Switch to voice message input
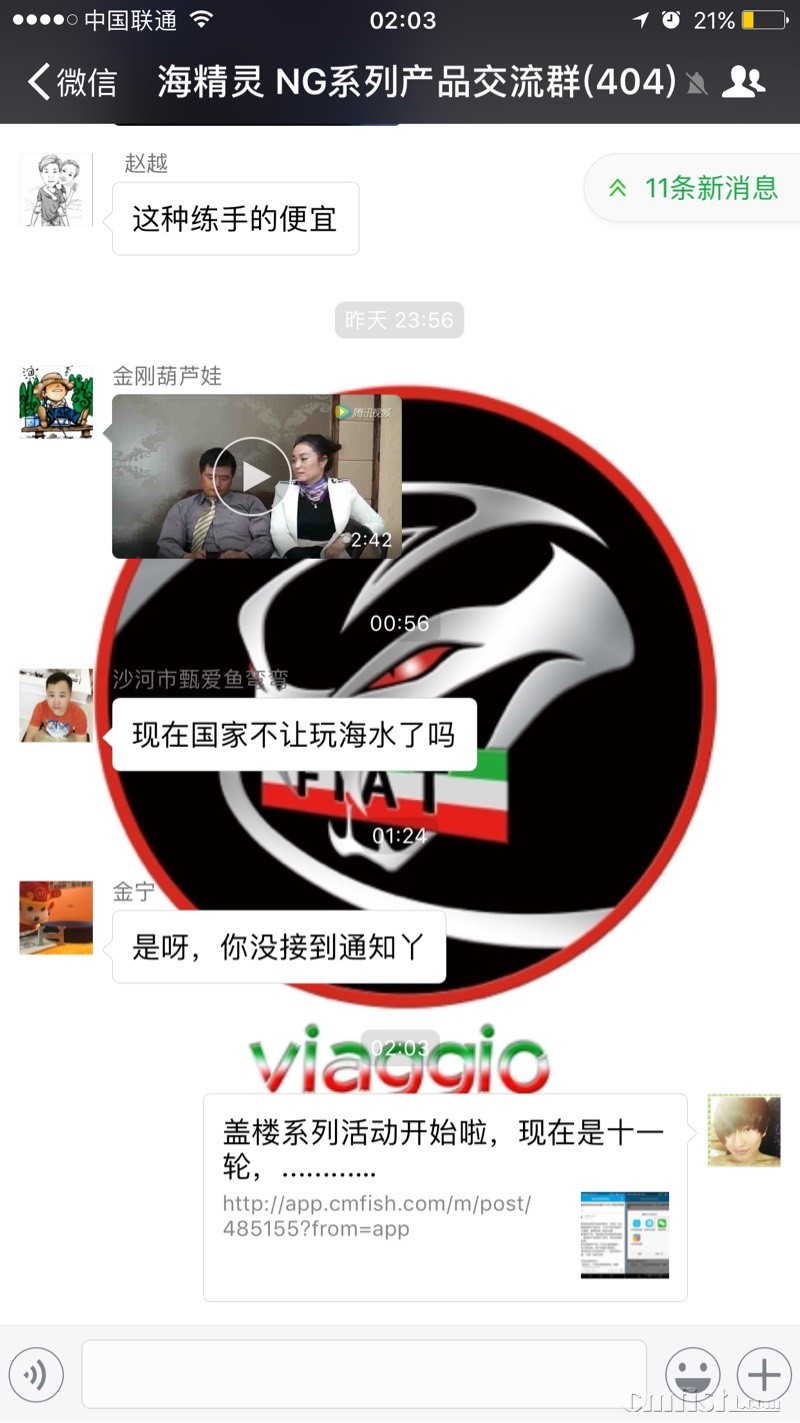800x1423 pixels. click(37, 1375)
